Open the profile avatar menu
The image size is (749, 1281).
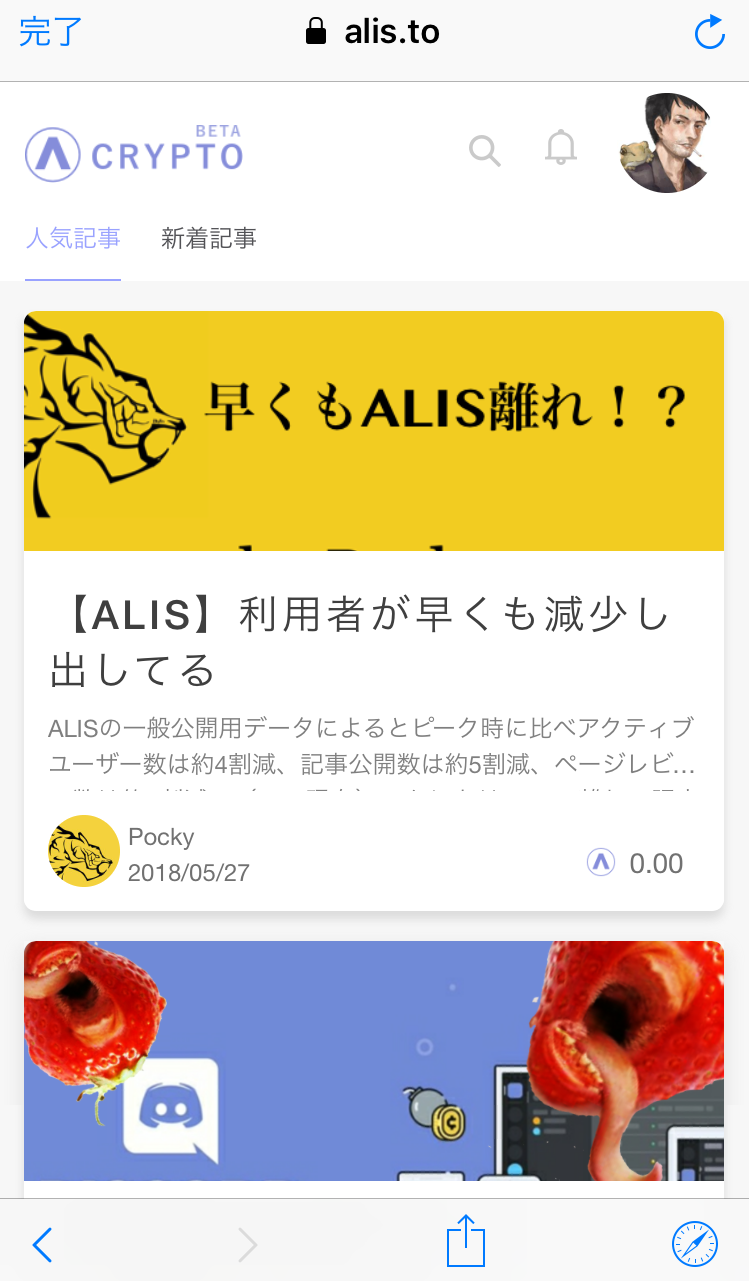[665, 143]
